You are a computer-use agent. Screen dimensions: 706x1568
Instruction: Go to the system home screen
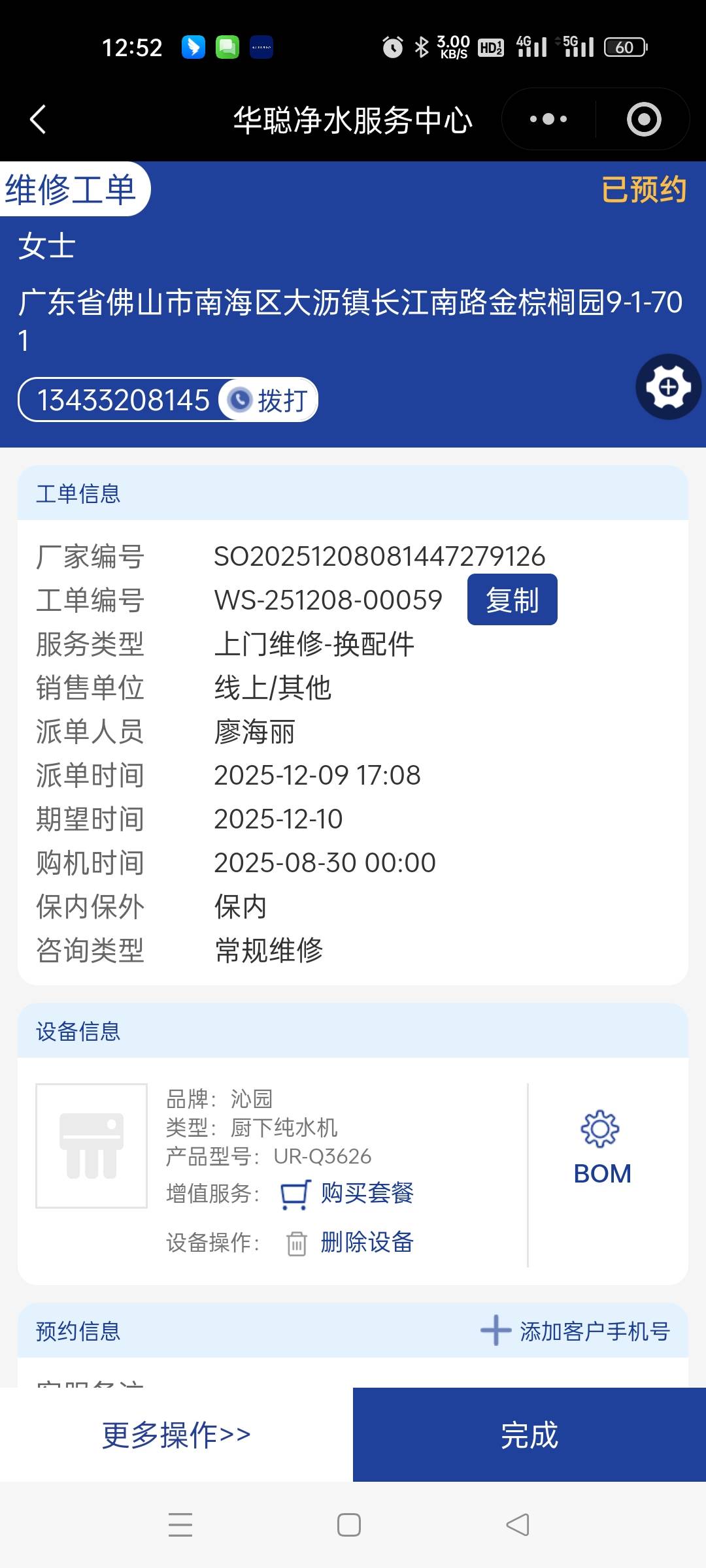(x=349, y=1525)
